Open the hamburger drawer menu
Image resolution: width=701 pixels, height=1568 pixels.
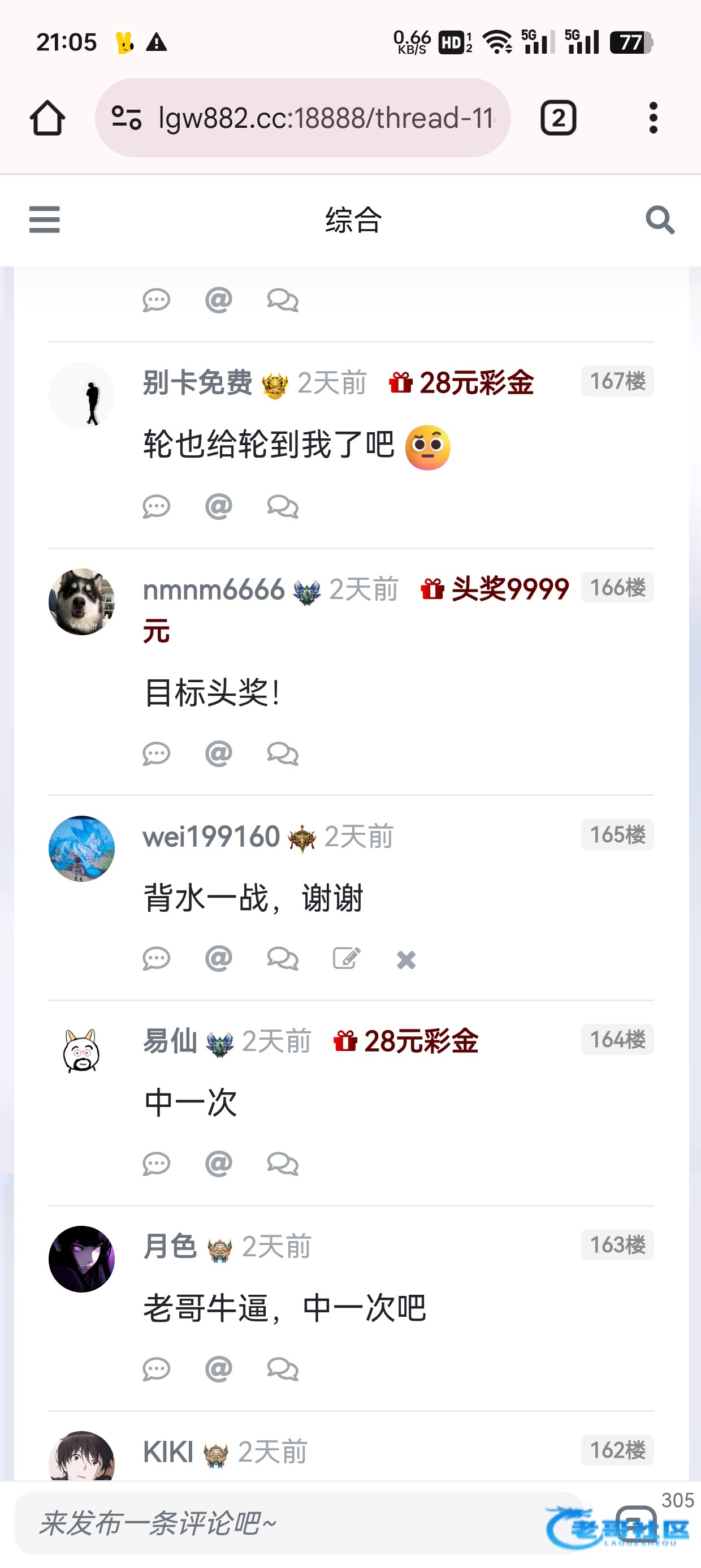pyautogui.click(x=45, y=219)
